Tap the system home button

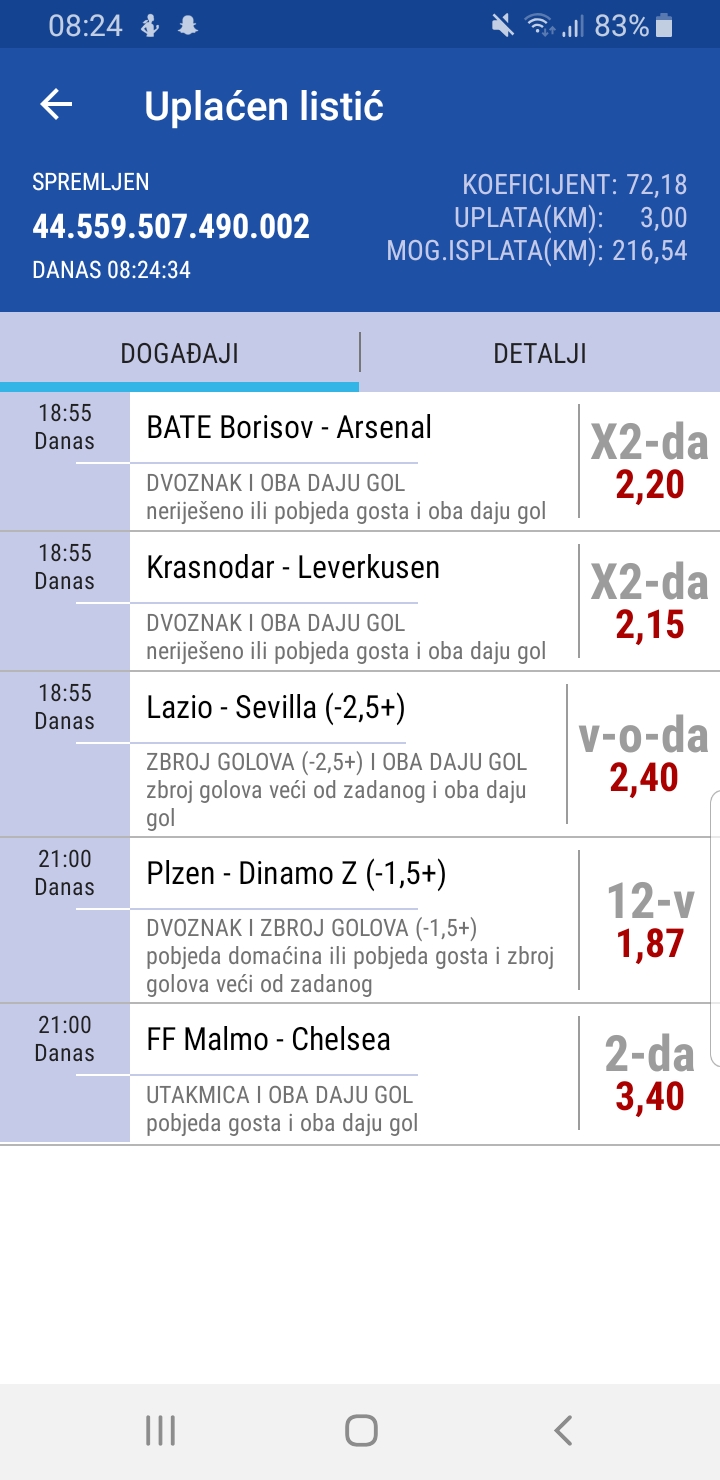click(361, 1430)
